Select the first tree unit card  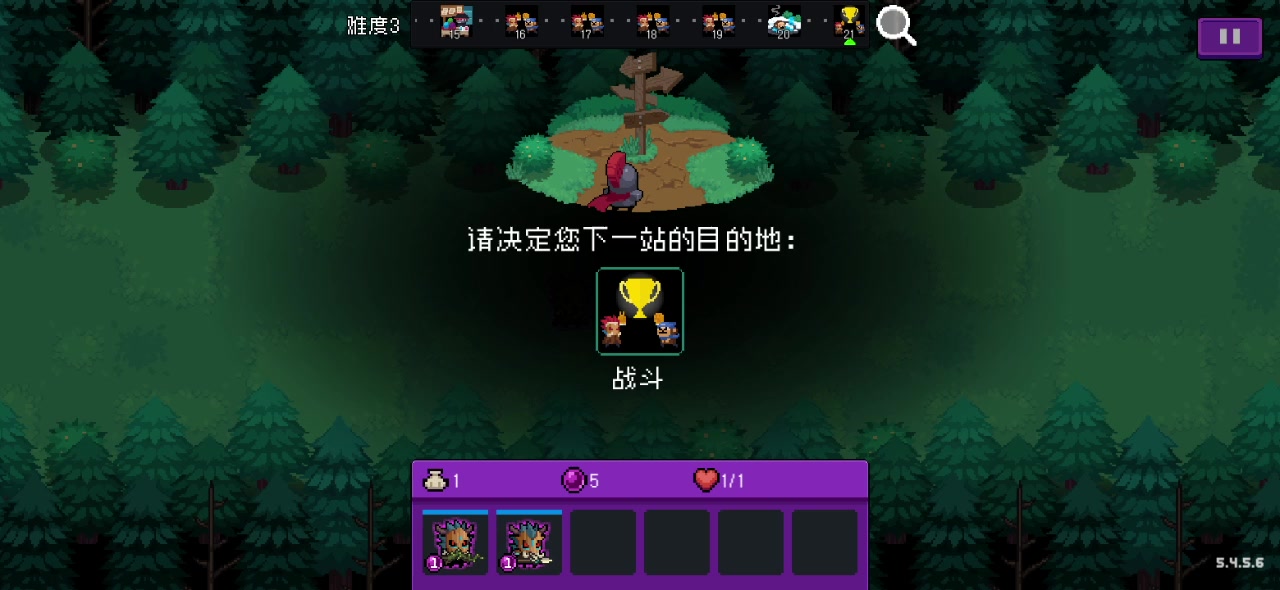455,542
